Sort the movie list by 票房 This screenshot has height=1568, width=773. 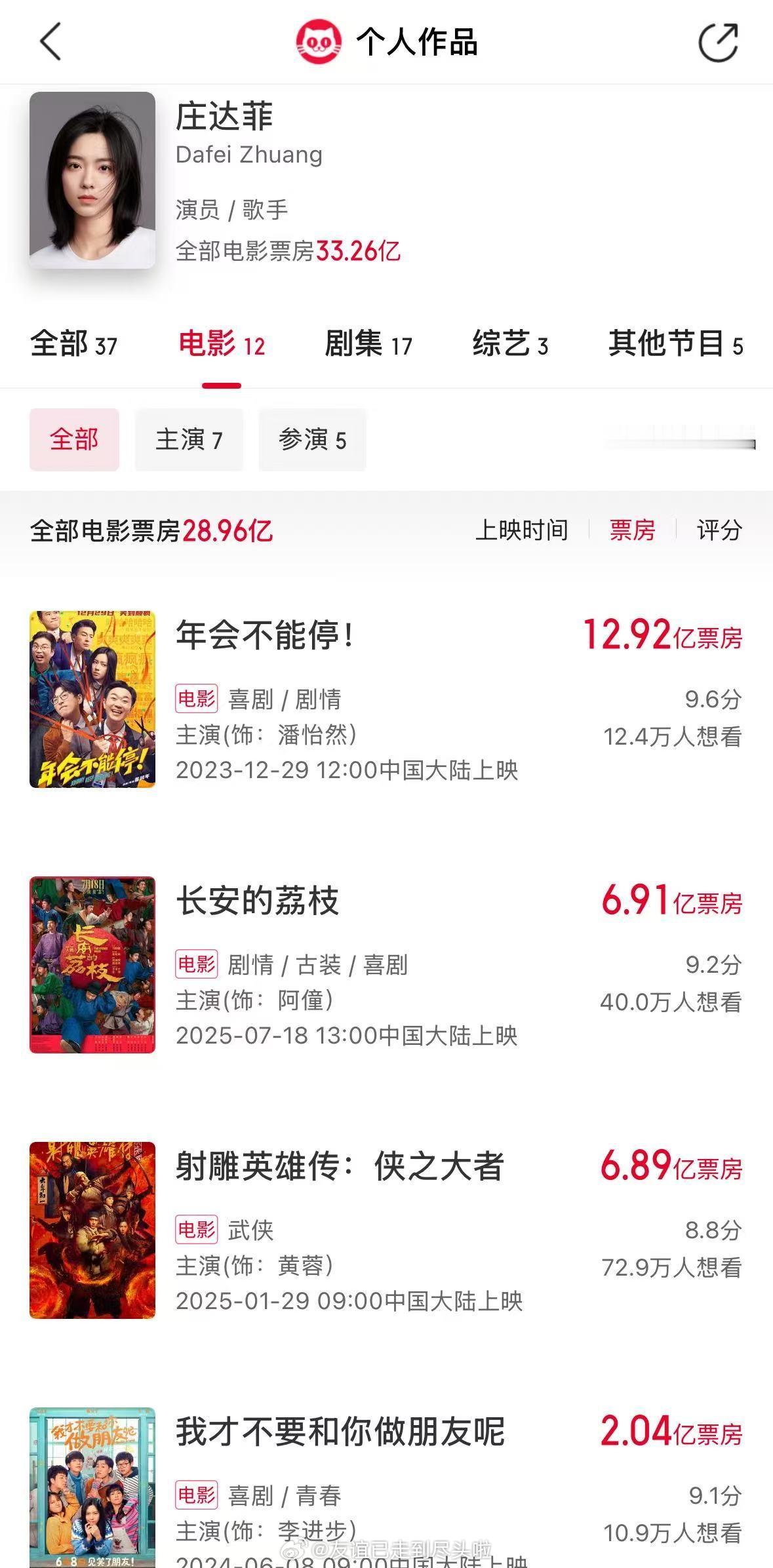click(632, 530)
